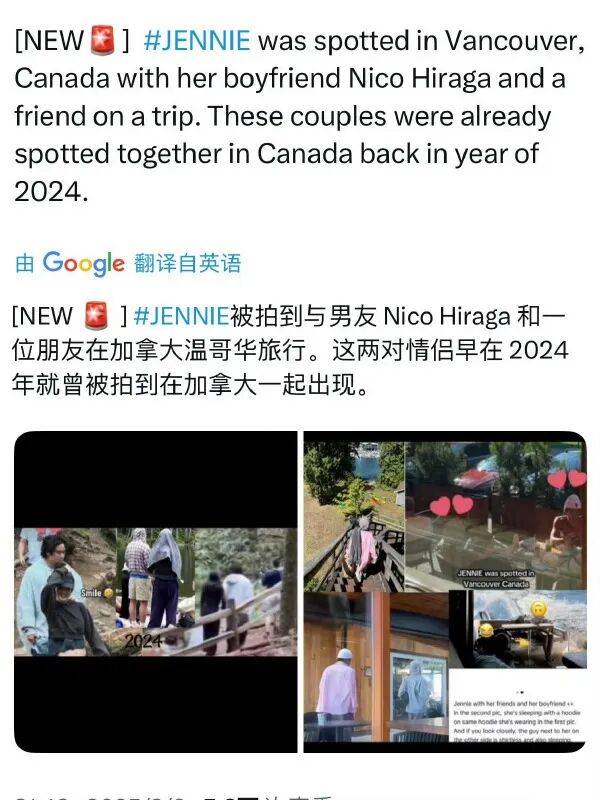Open the #JENNIE hashtag in the original tweet
Image resolution: width=600 pixels, height=800 pixels.
click(x=197, y=42)
